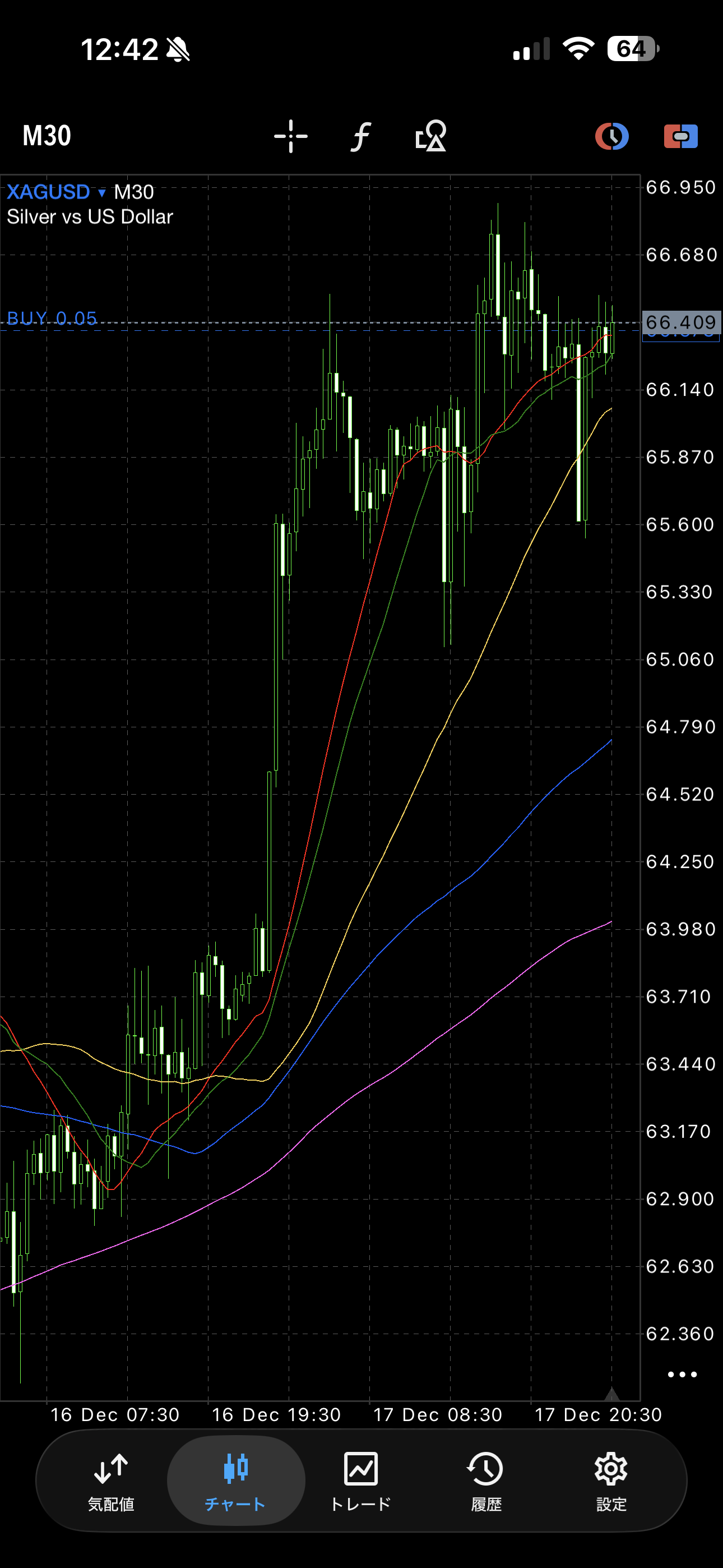723x1568 pixels.
Task: Open the drawing objects tool
Action: pos(431,136)
